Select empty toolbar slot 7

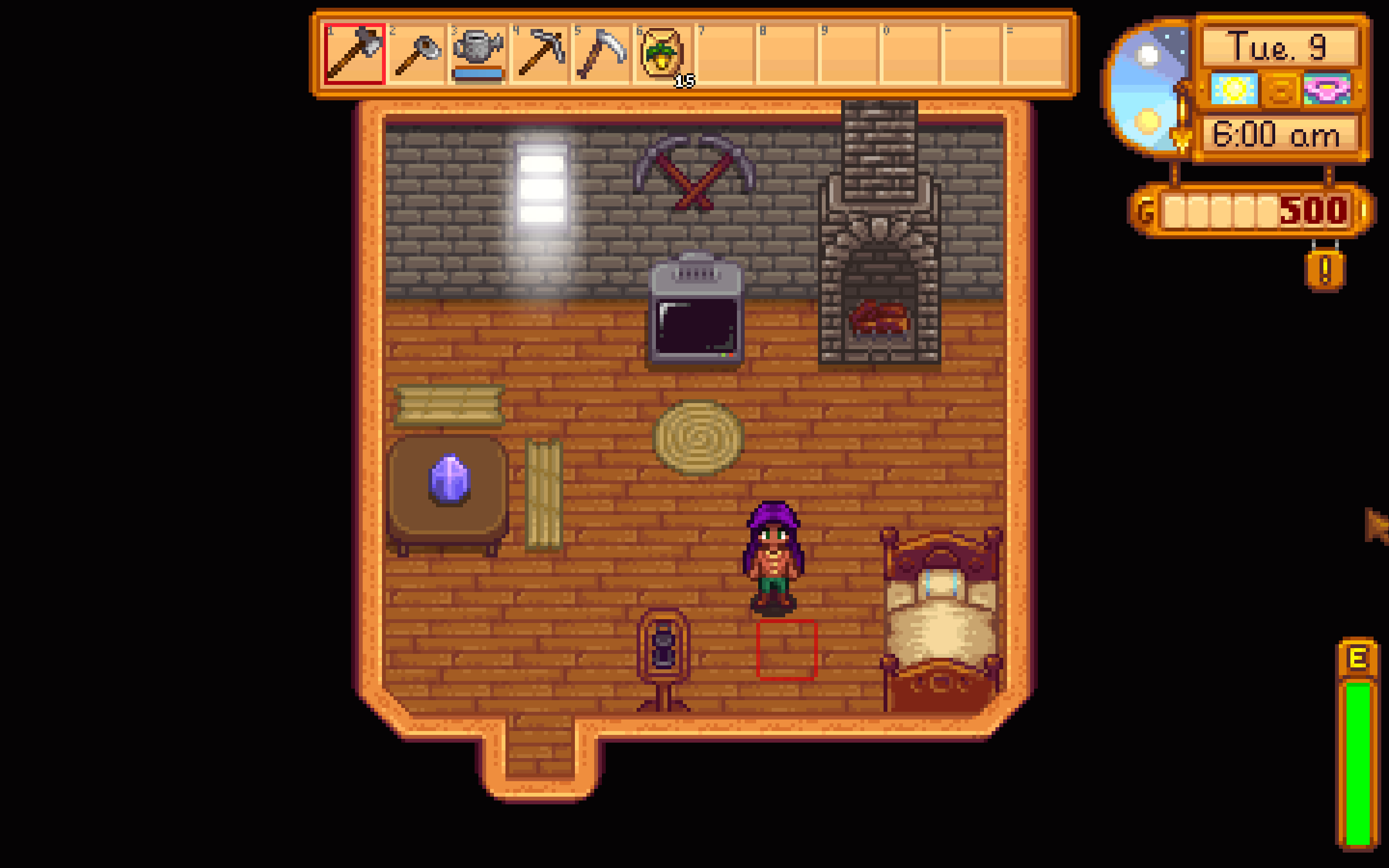point(725,54)
